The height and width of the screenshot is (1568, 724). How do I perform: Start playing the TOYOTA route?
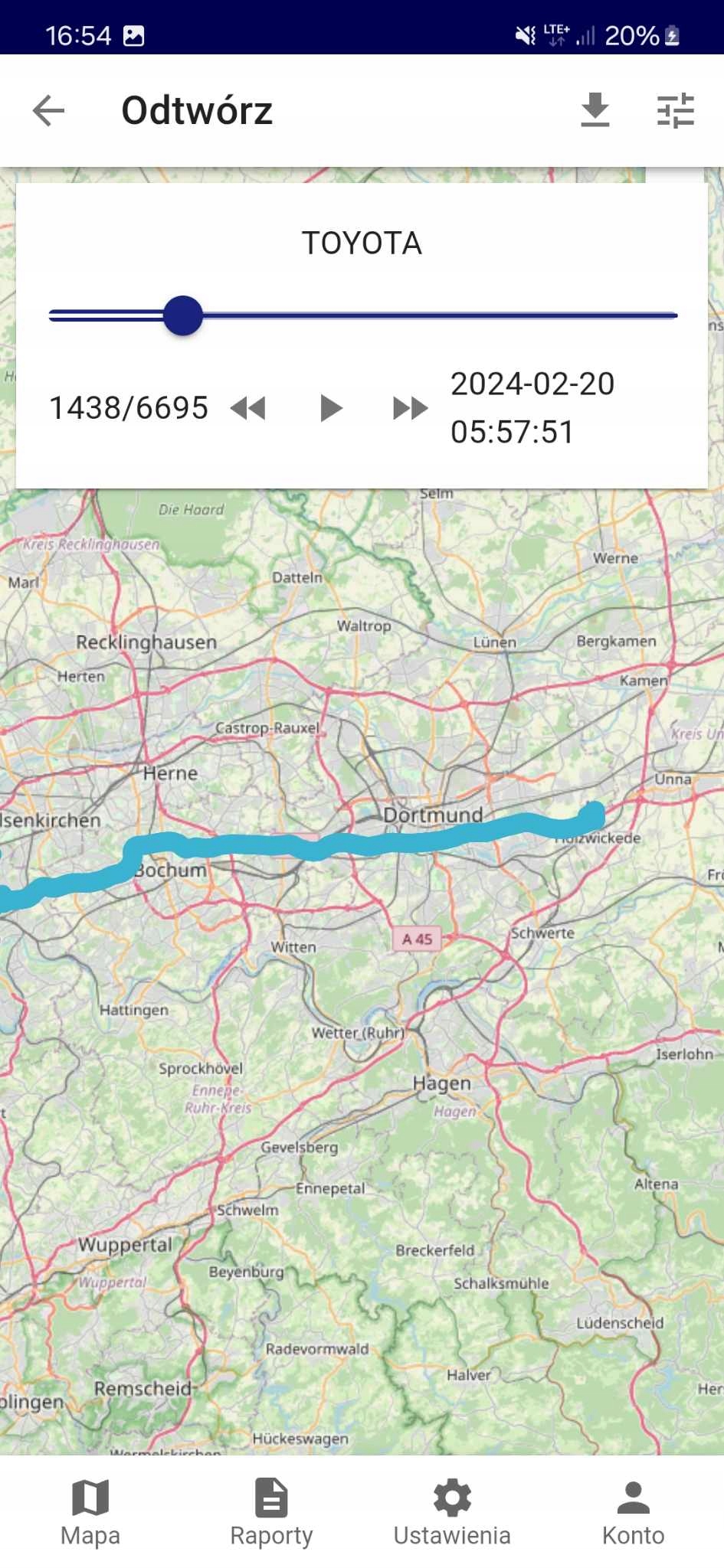330,408
